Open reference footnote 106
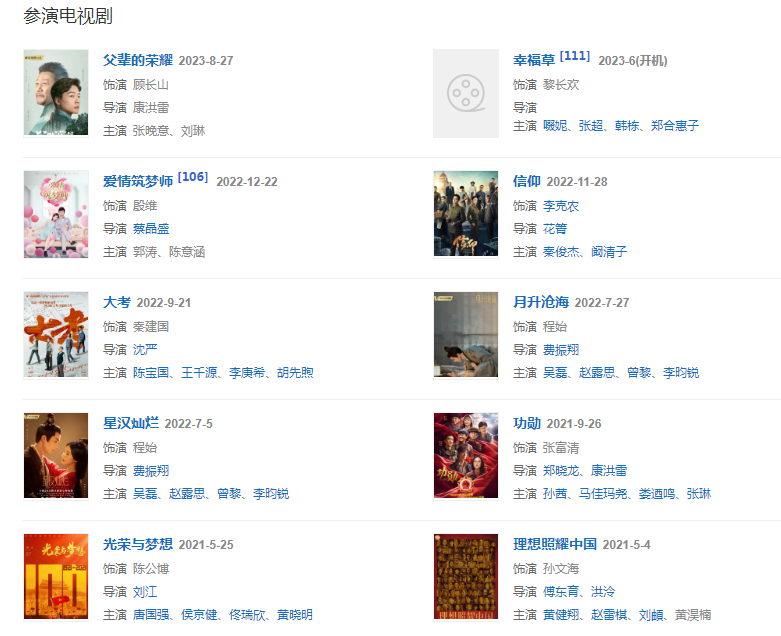 [193, 177]
